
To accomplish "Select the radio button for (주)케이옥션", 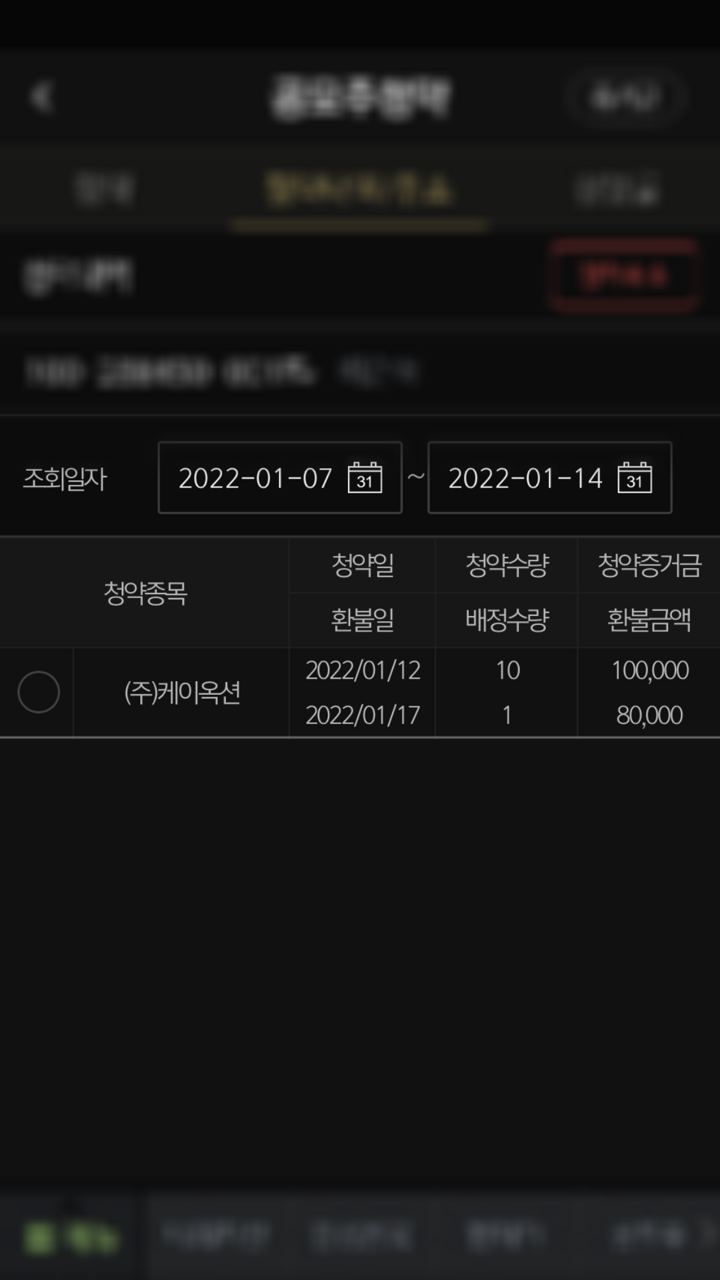I will (39, 692).
